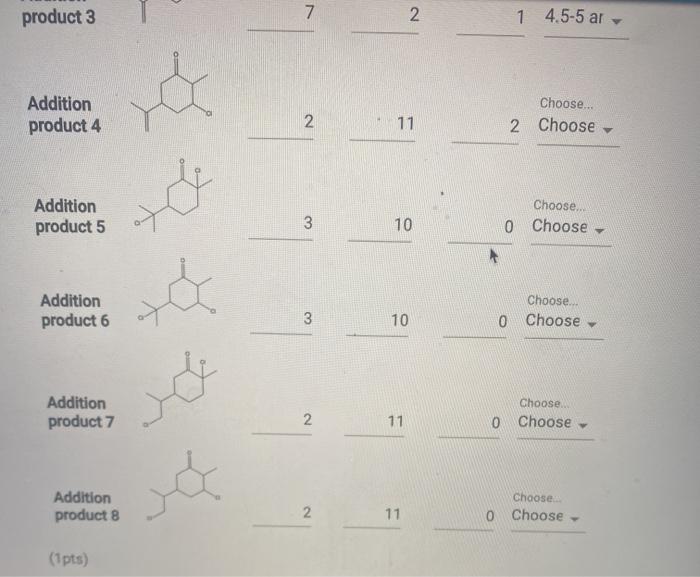Viewport: 700px width, 577px height.
Task: Edit the field showing 11 for Addition product 4
Action: tap(383, 124)
